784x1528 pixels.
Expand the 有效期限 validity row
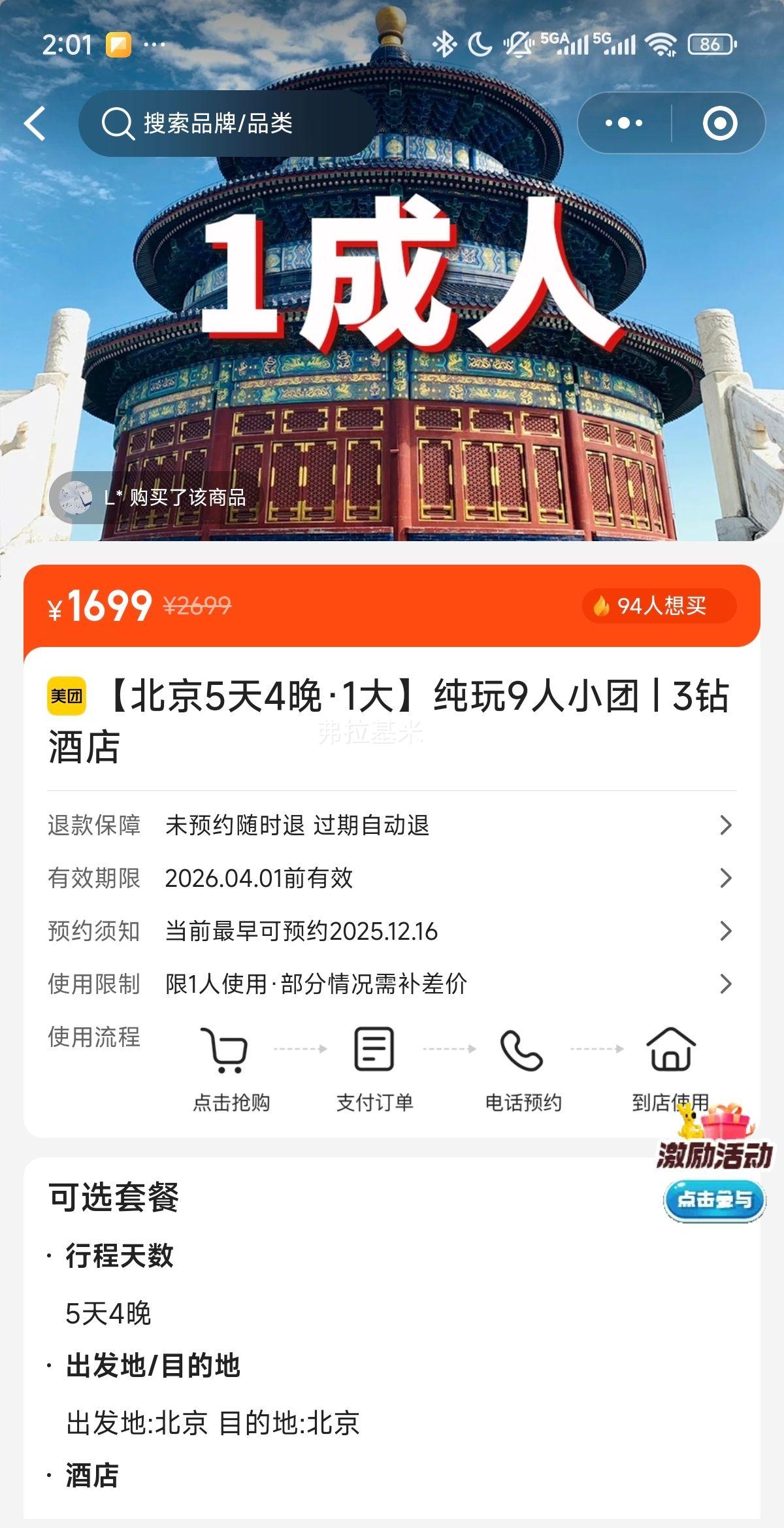[392, 878]
